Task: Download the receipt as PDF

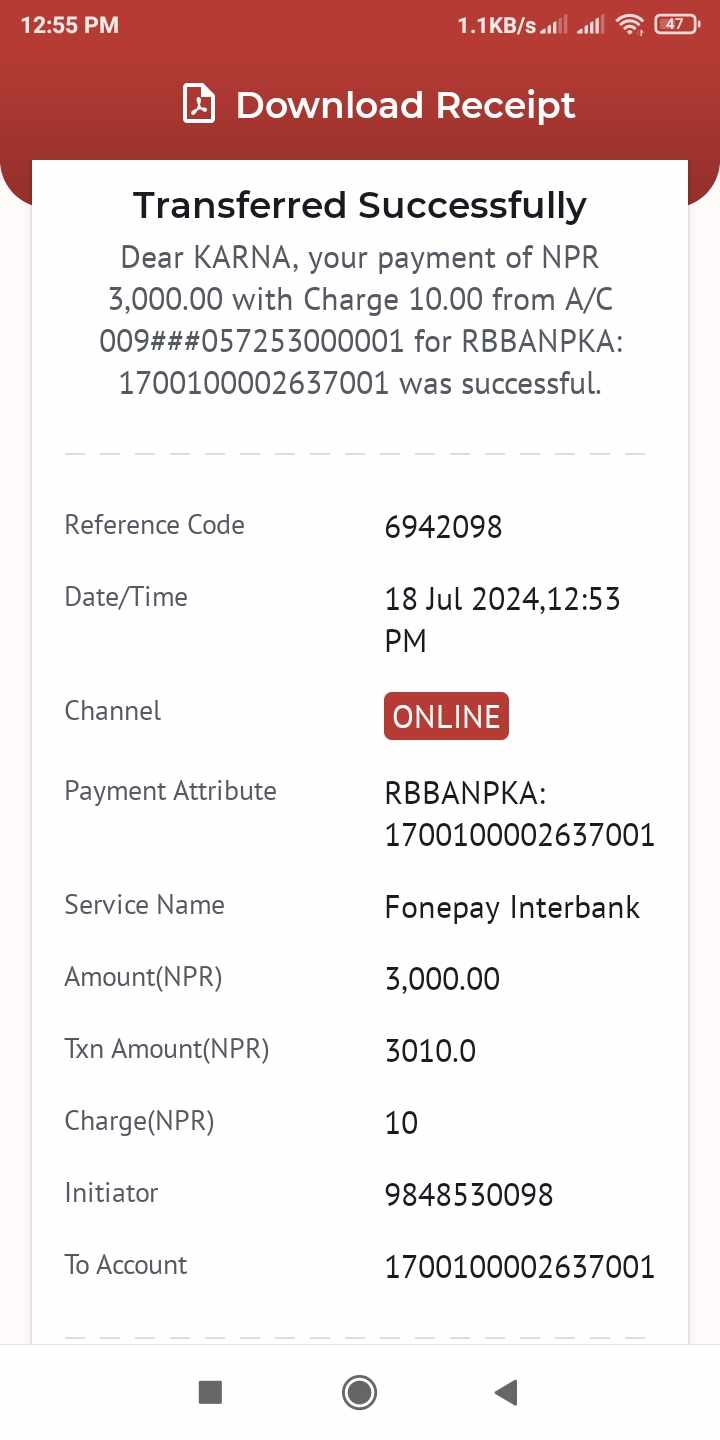Action: coord(379,105)
